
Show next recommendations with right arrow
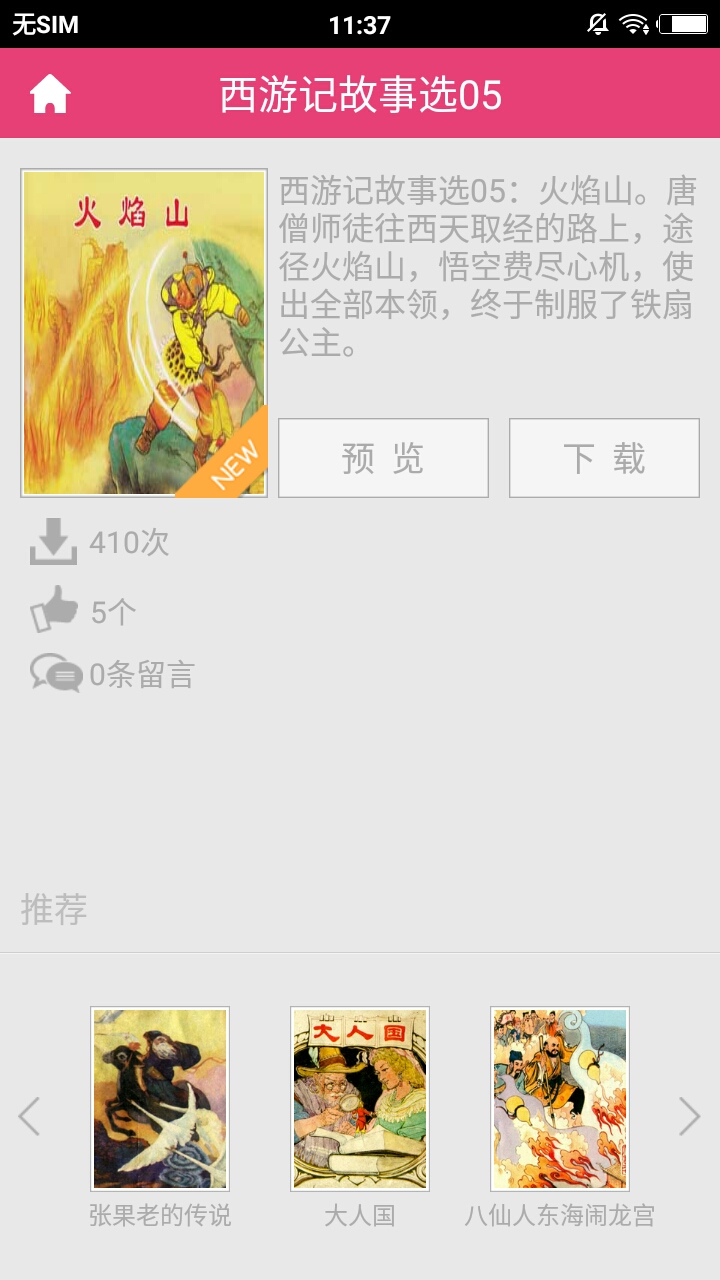point(689,1116)
